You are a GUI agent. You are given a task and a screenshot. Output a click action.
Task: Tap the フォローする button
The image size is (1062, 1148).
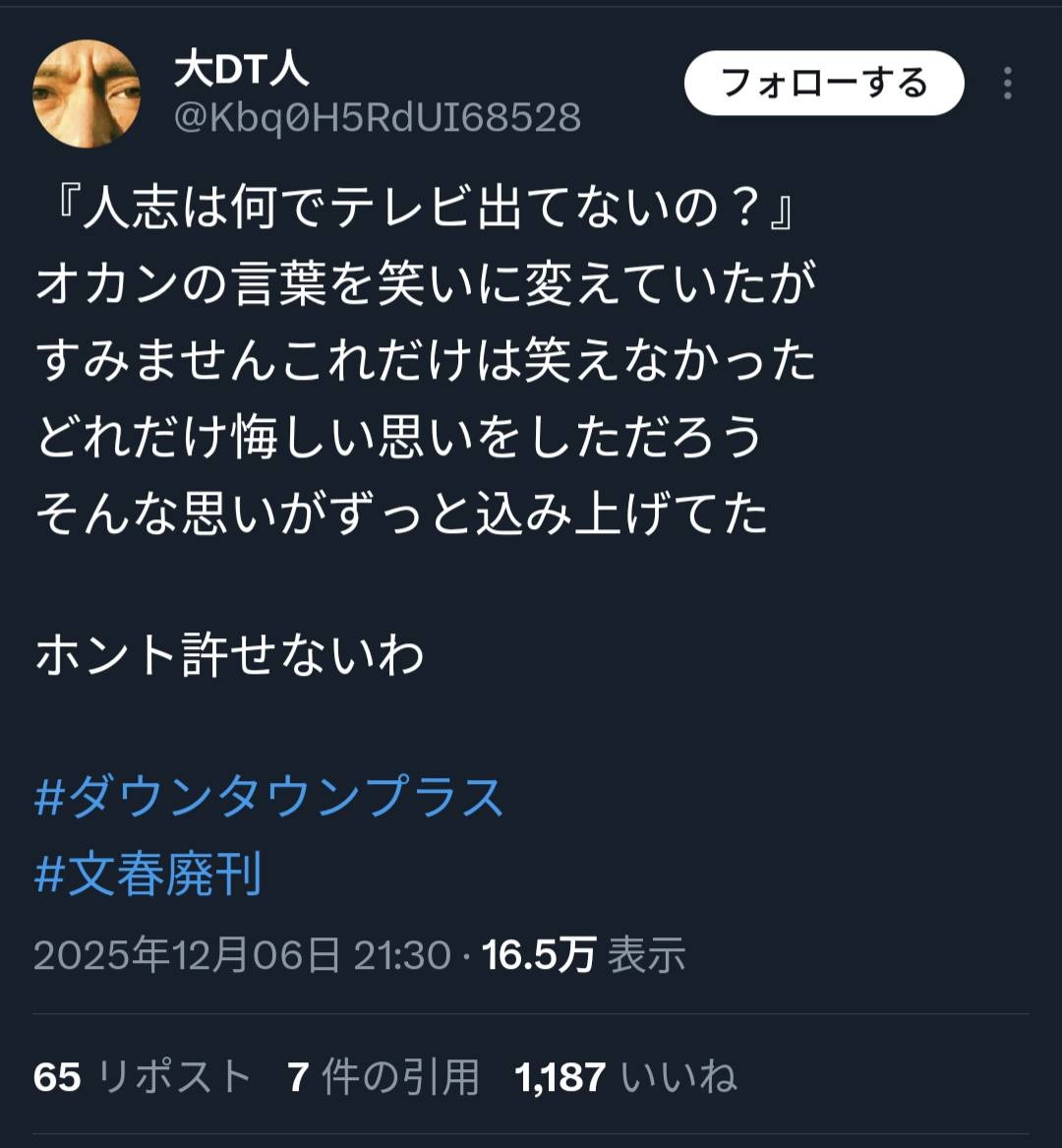[824, 84]
